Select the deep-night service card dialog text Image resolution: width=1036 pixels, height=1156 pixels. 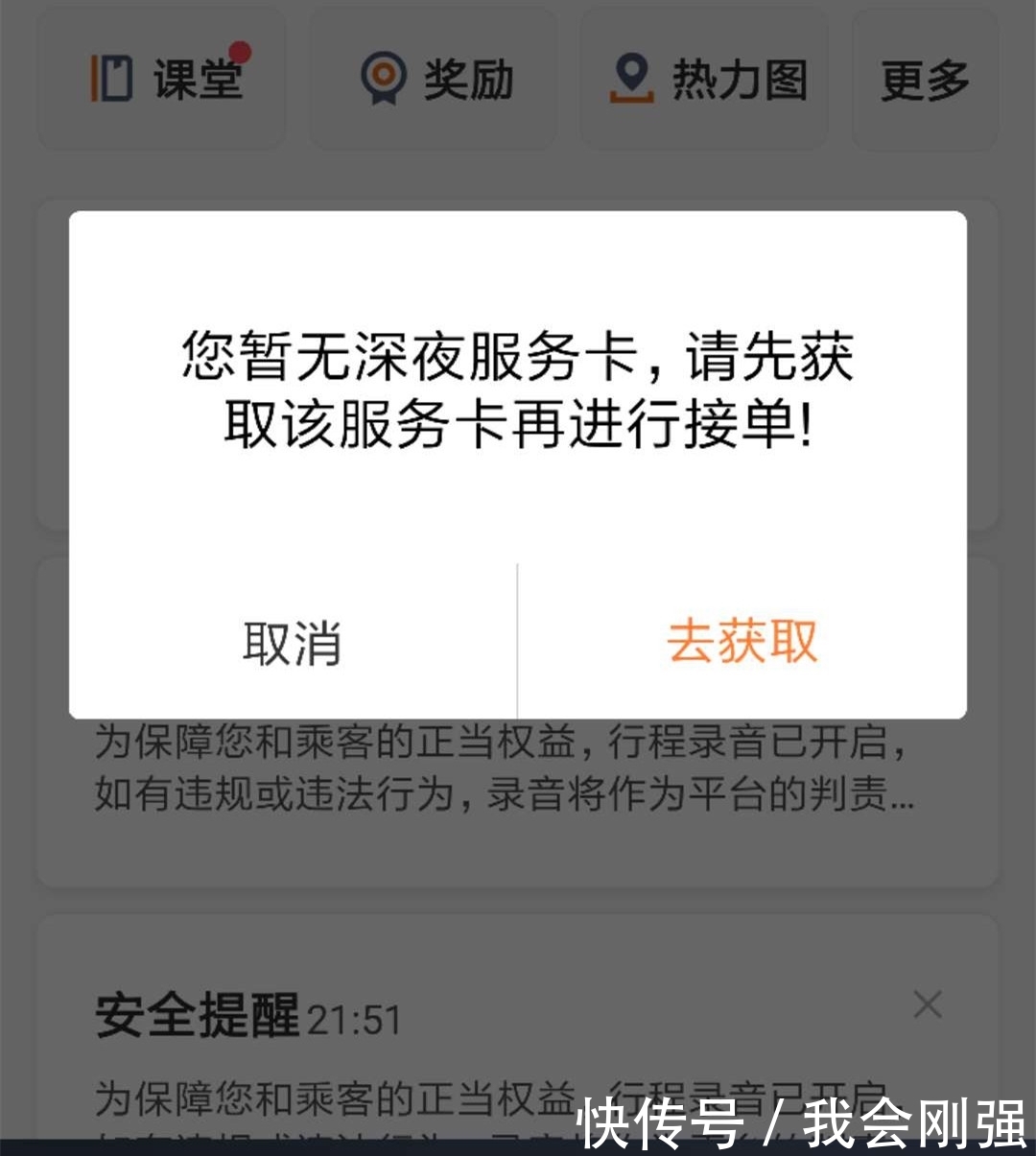[x=518, y=389]
